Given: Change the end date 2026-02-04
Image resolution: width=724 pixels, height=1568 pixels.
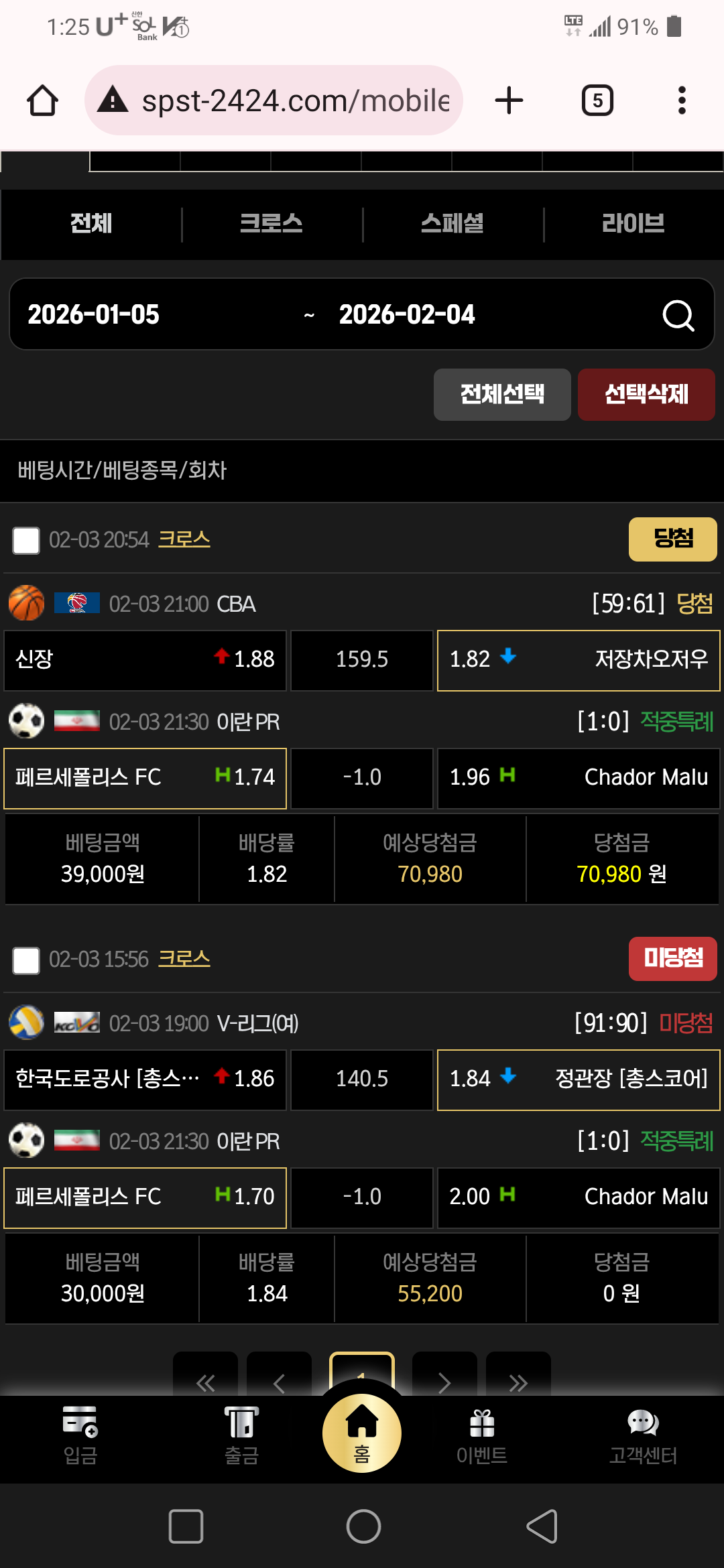Looking at the screenshot, I should 407,314.
